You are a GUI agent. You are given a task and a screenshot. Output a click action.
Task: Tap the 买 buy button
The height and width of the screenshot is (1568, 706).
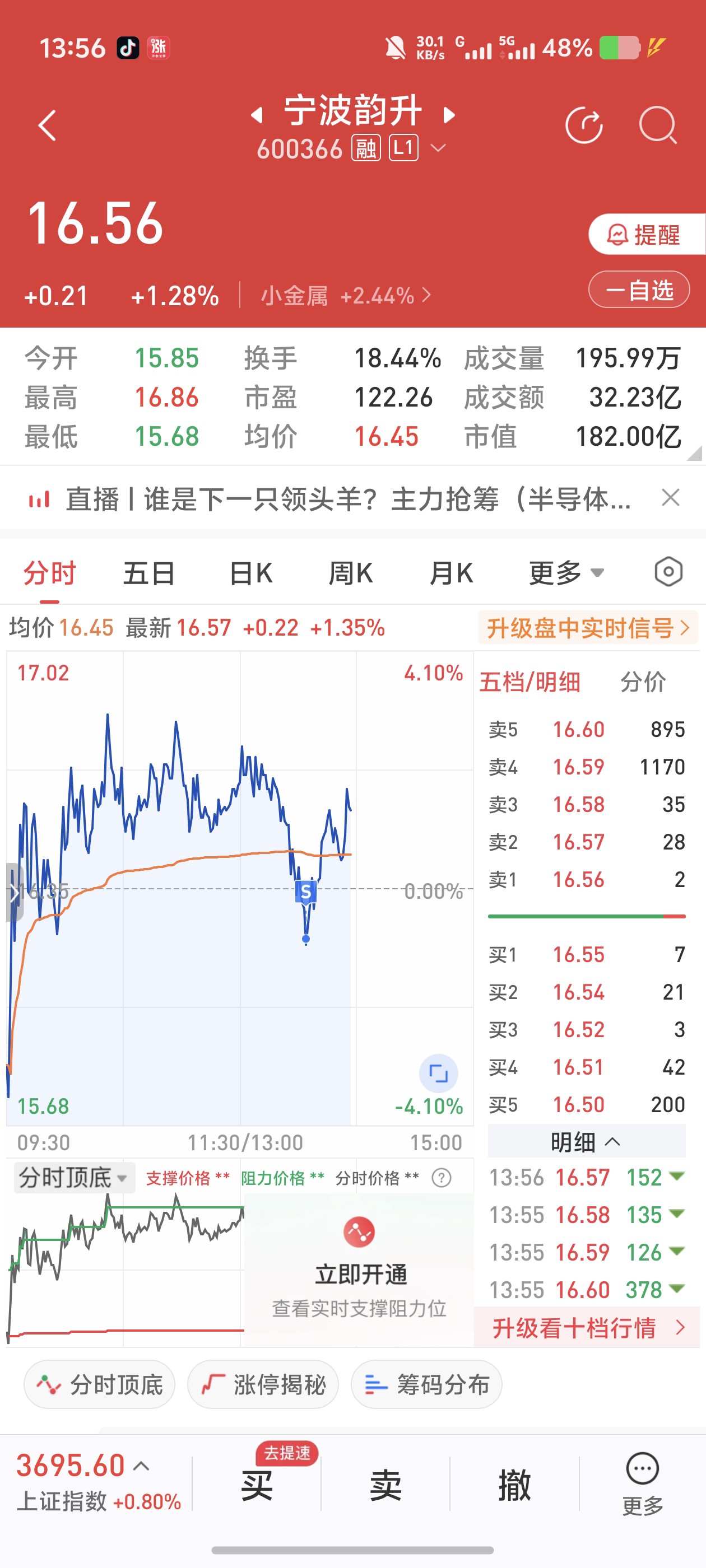[x=257, y=1485]
